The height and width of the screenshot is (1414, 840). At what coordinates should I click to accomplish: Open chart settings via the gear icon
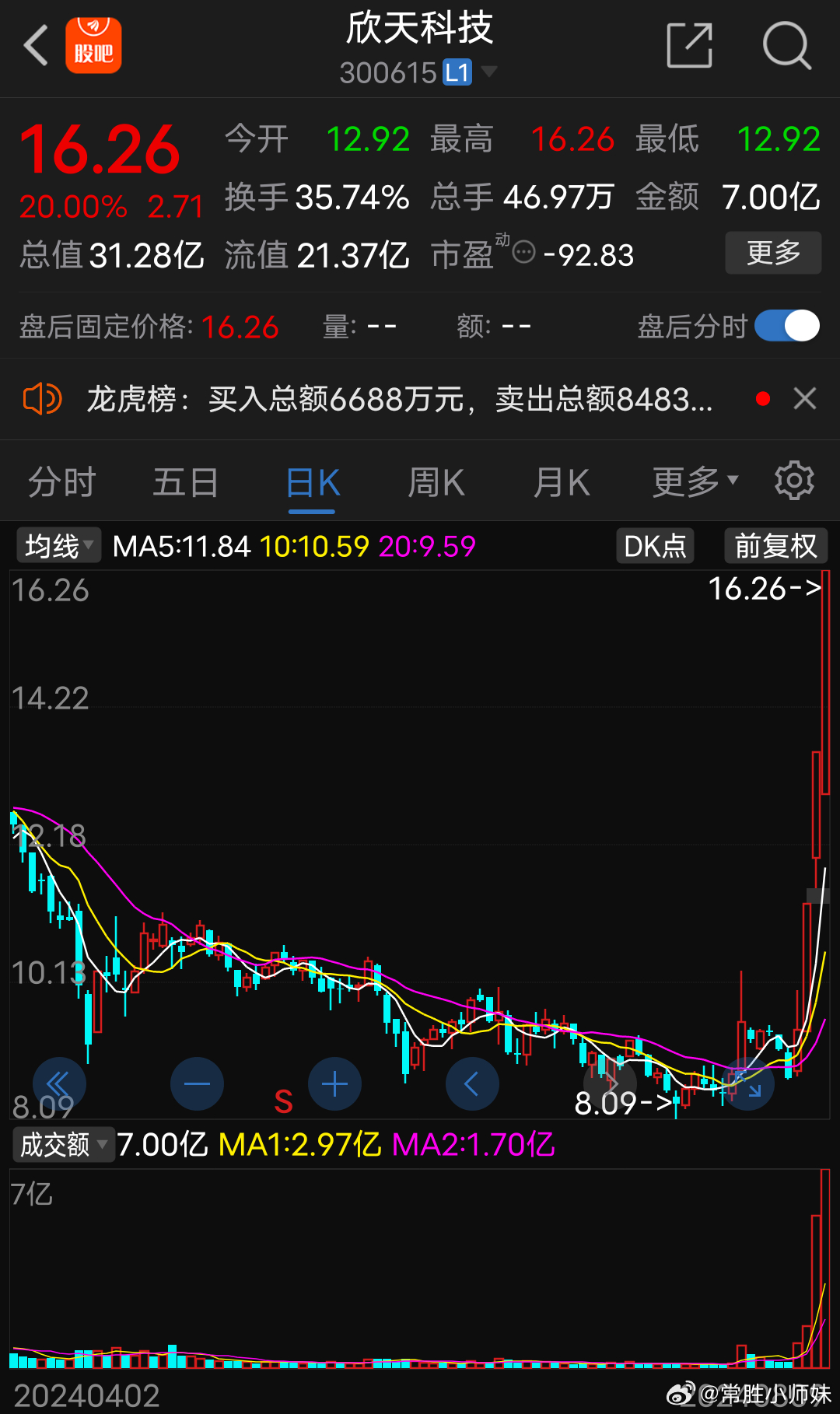coord(794,481)
